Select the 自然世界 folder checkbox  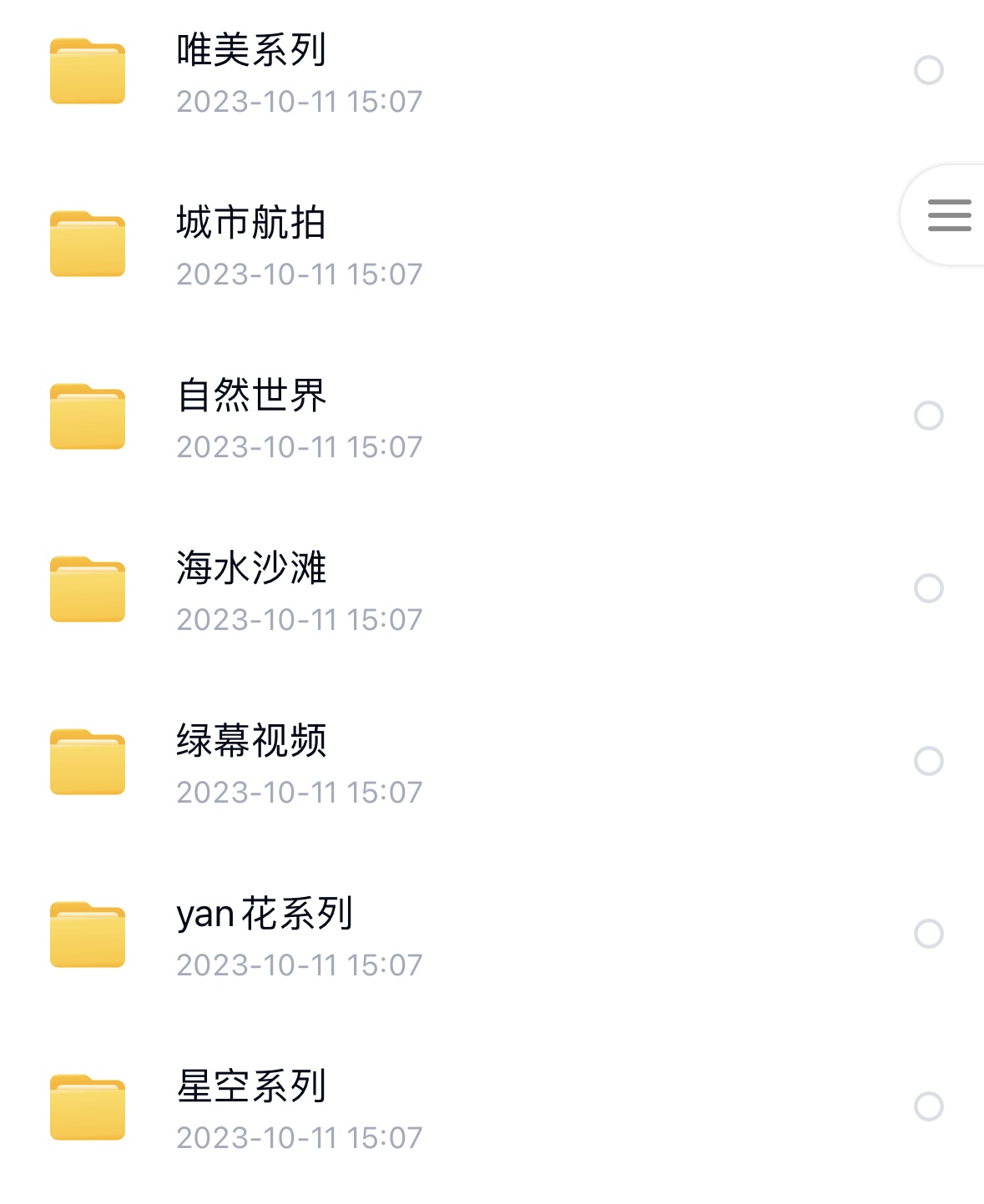click(928, 416)
